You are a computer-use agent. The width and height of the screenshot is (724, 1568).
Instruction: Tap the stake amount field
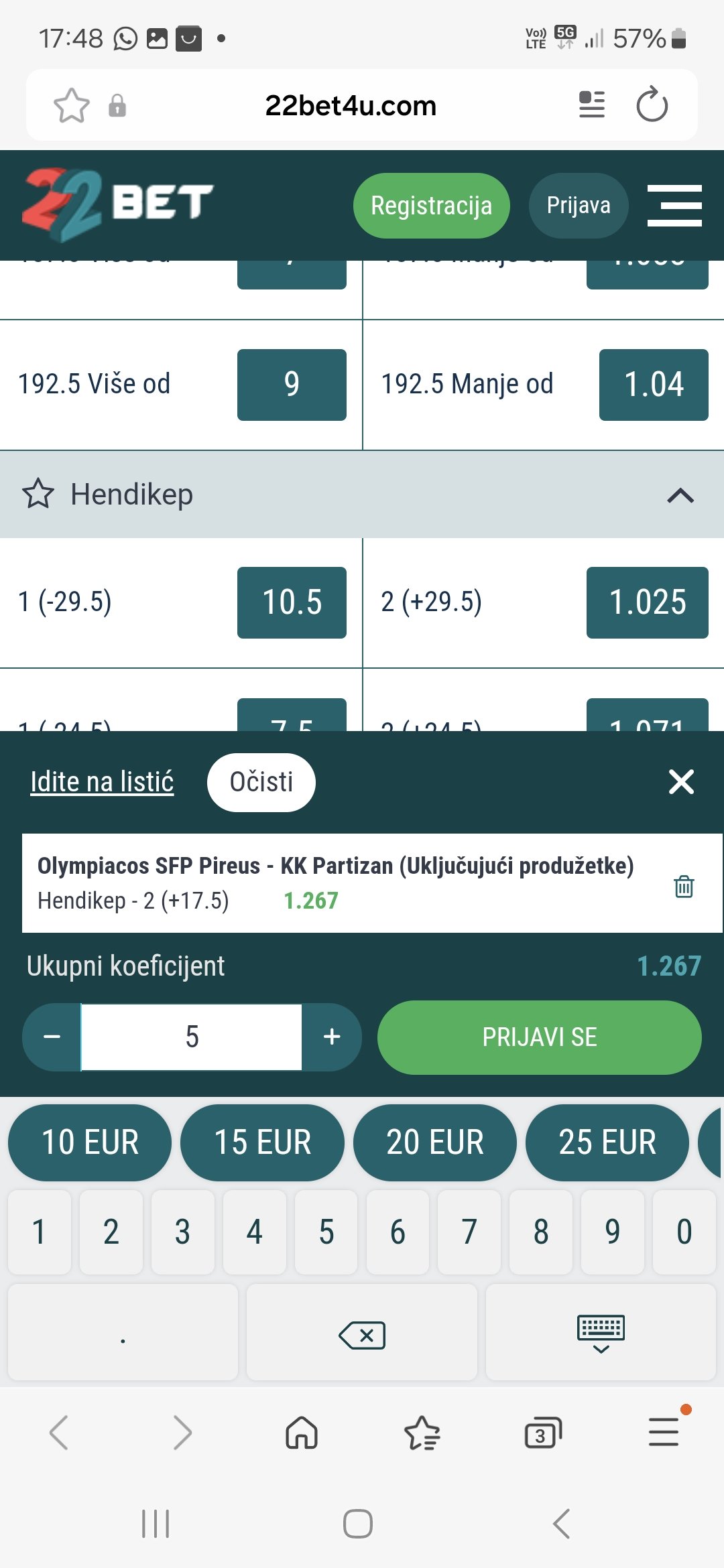pyautogui.click(x=192, y=1037)
